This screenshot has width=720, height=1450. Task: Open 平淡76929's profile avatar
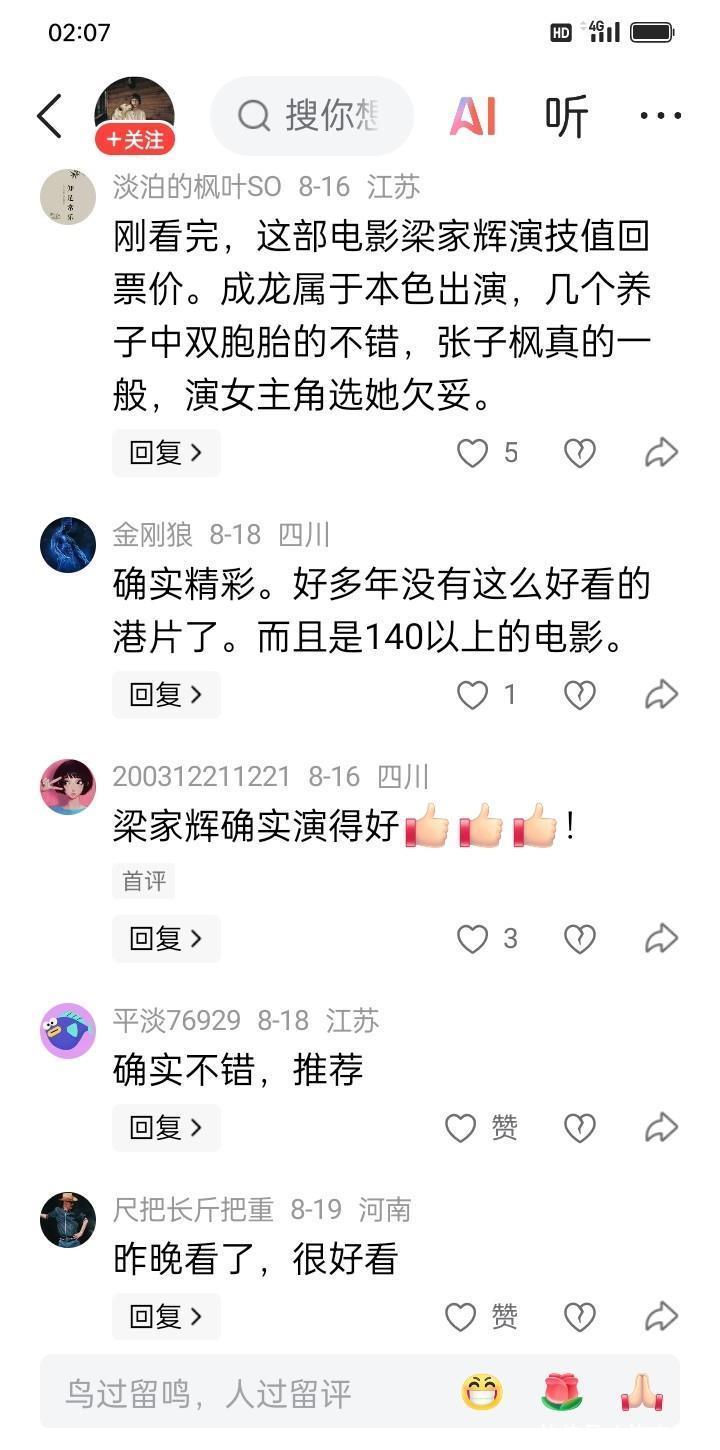pyautogui.click(x=68, y=1031)
